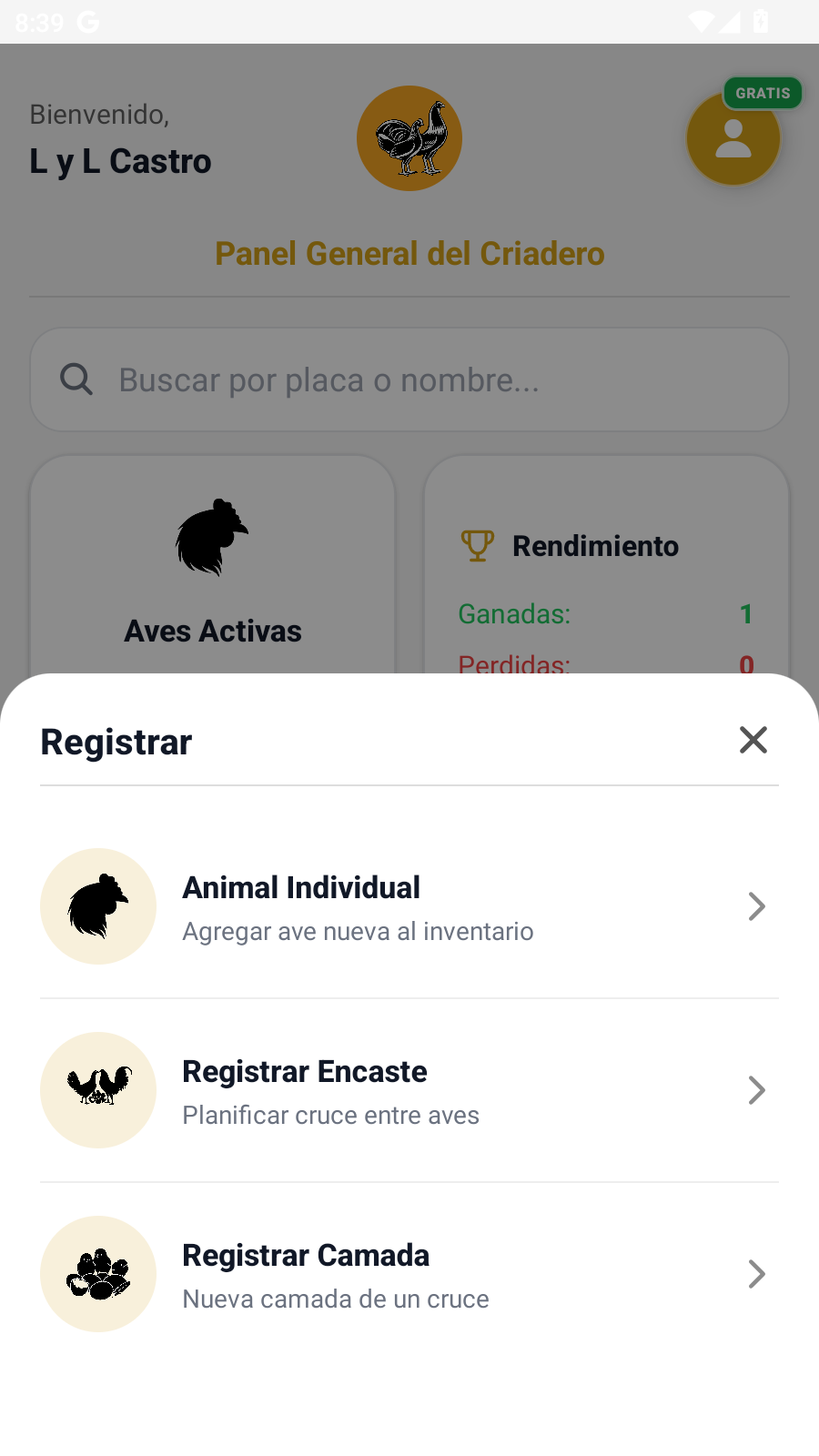Screen dimensions: 819x1456
Task: Select the Animal Individual bird icon
Action: click(97, 906)
